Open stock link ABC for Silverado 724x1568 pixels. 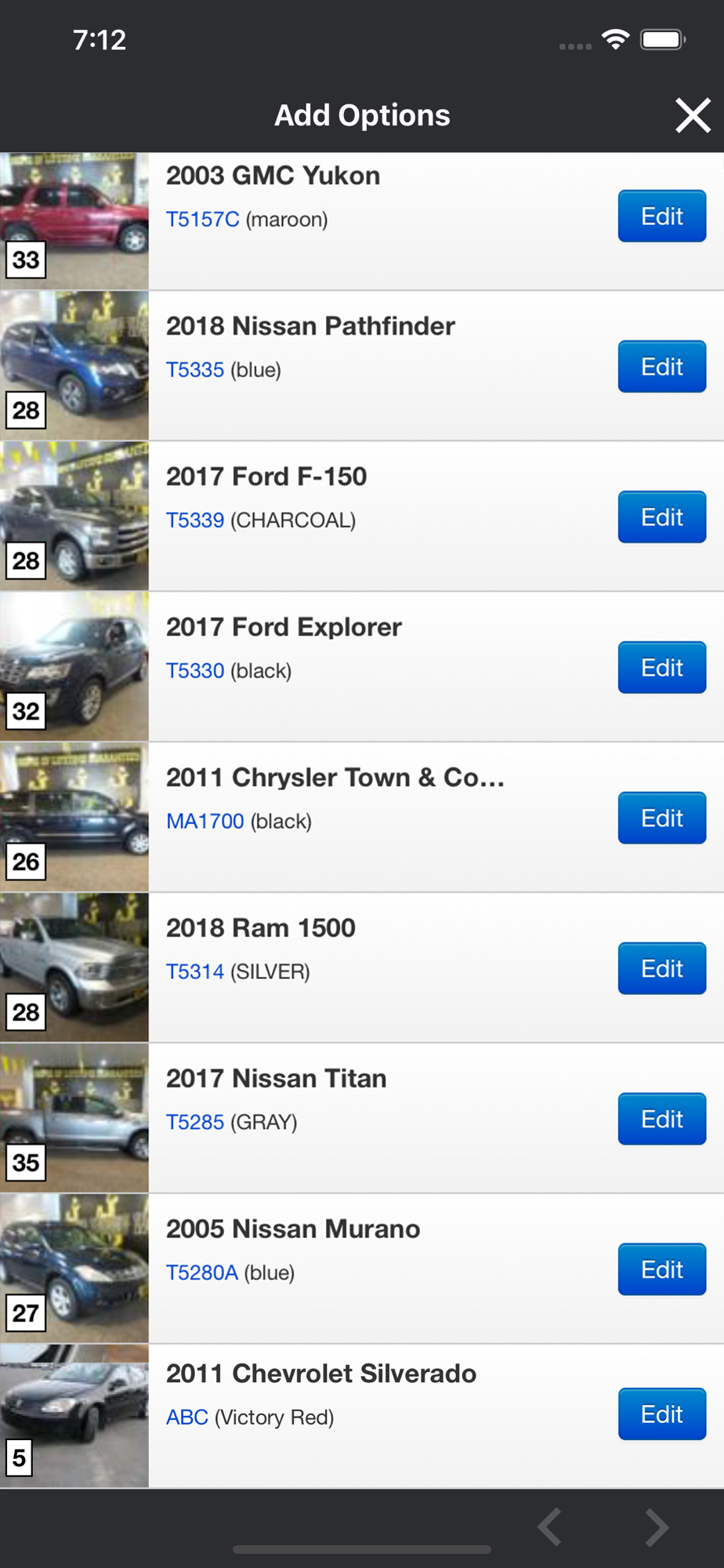pos(187,1417)
